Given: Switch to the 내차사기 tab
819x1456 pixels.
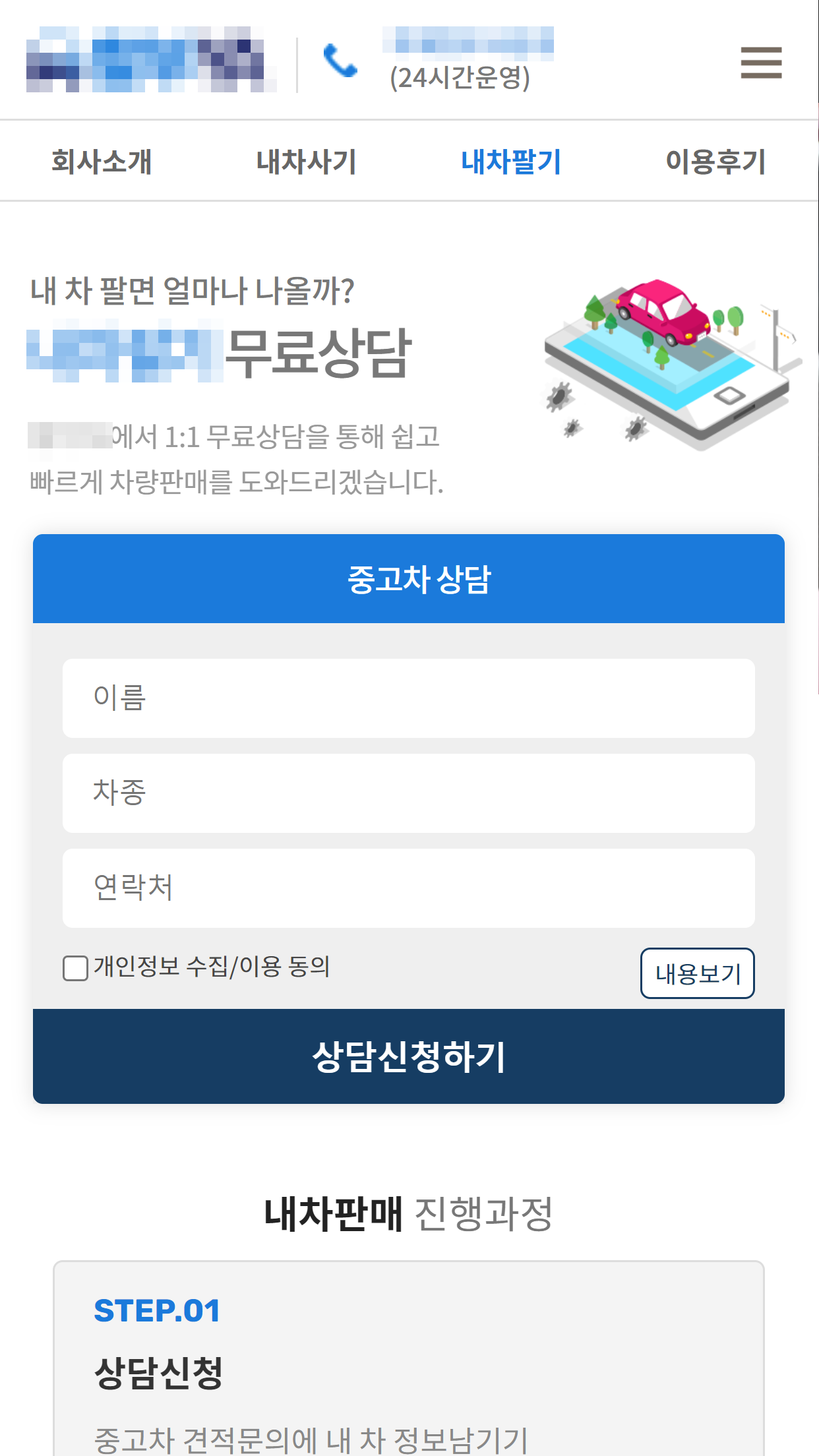Looking at the screenshot, I should tap(307, 162).
